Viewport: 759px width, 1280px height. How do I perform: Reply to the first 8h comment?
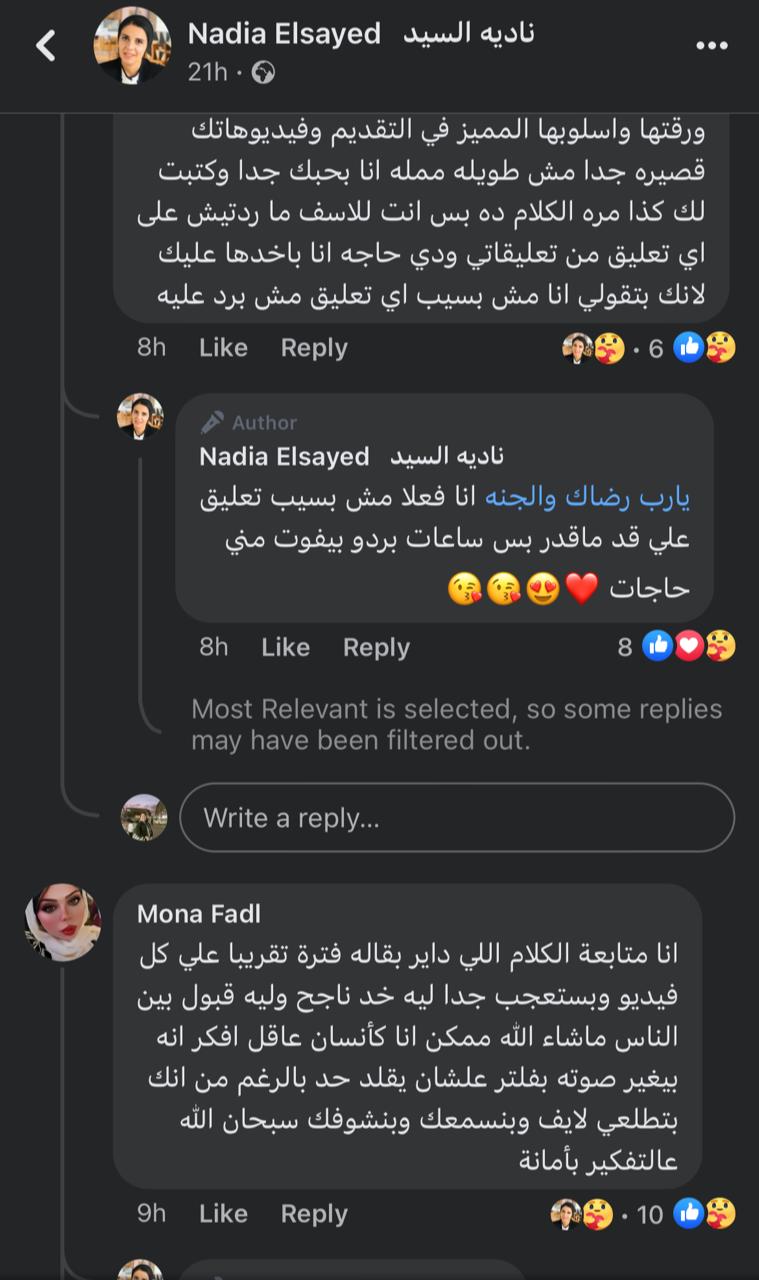pyautogui.click(x=314, y=348)
